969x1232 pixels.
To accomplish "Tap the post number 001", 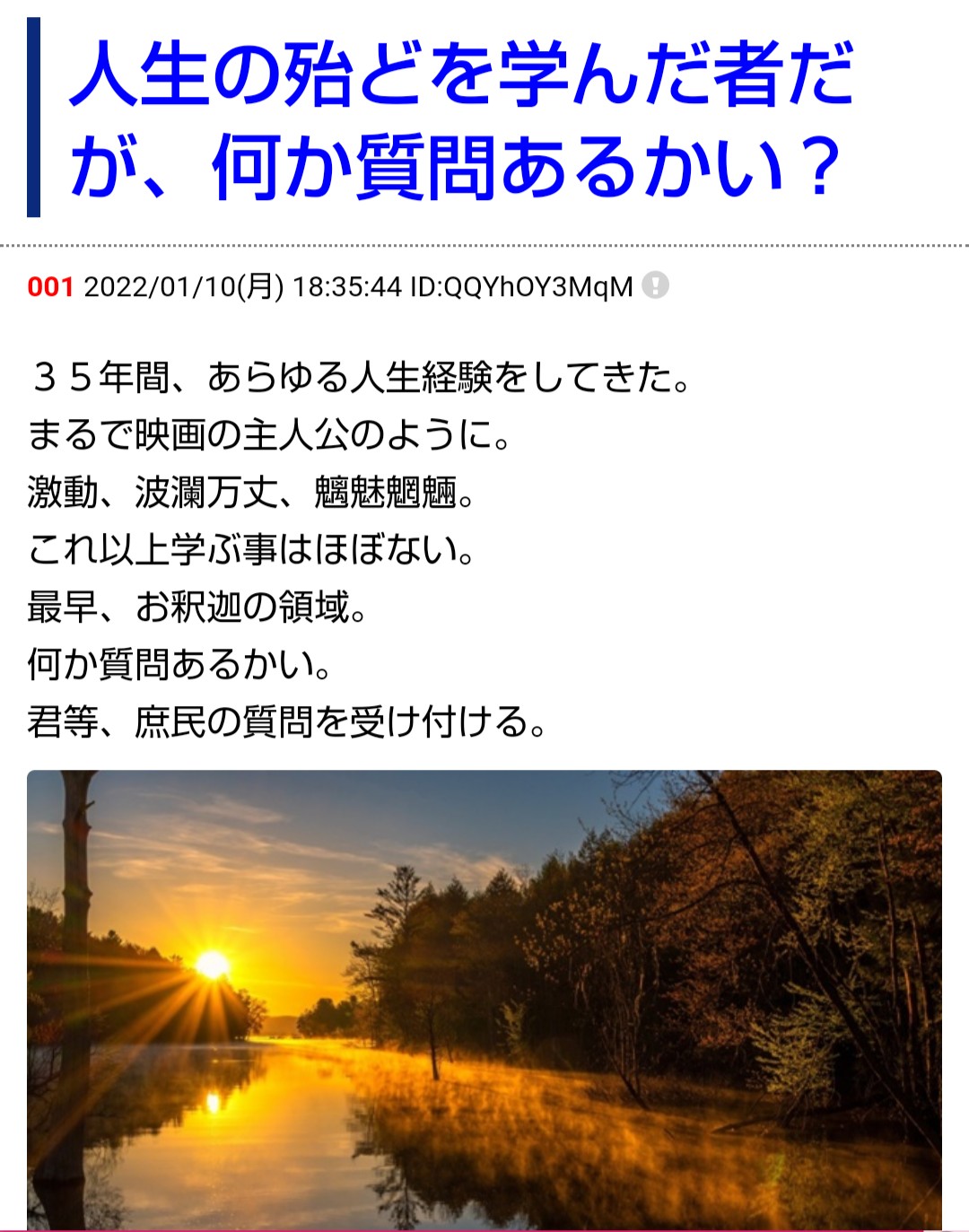I will tap(50, 286).
